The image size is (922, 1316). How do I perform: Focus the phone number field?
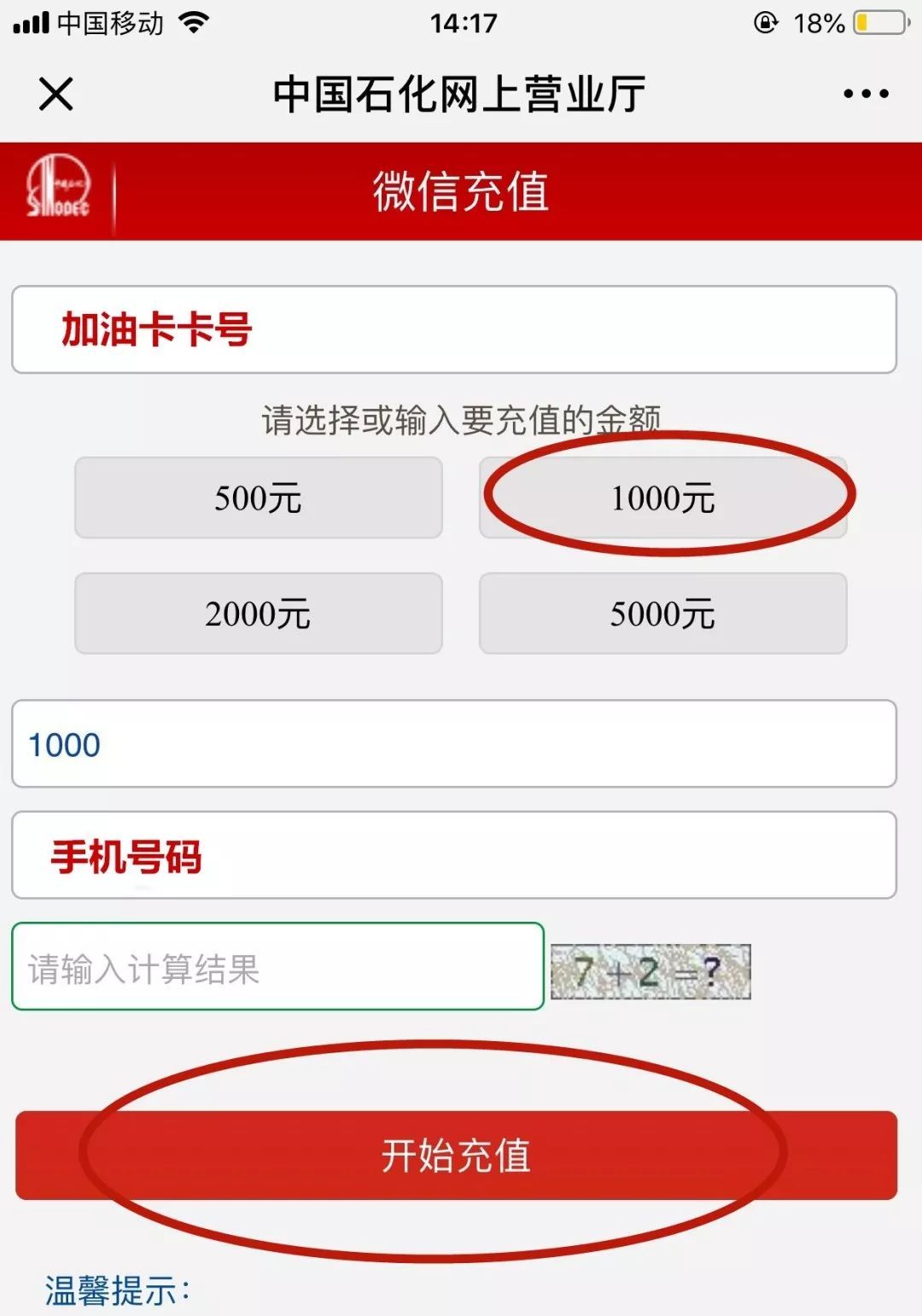tap(454, 855)
